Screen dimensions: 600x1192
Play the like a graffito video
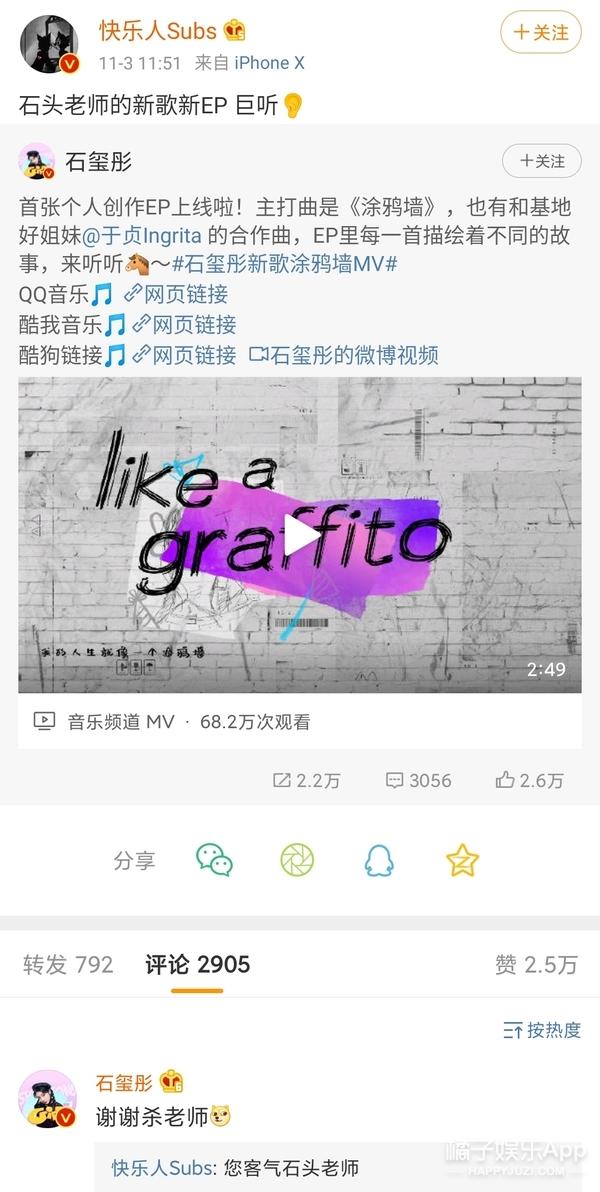pos(300,535)
